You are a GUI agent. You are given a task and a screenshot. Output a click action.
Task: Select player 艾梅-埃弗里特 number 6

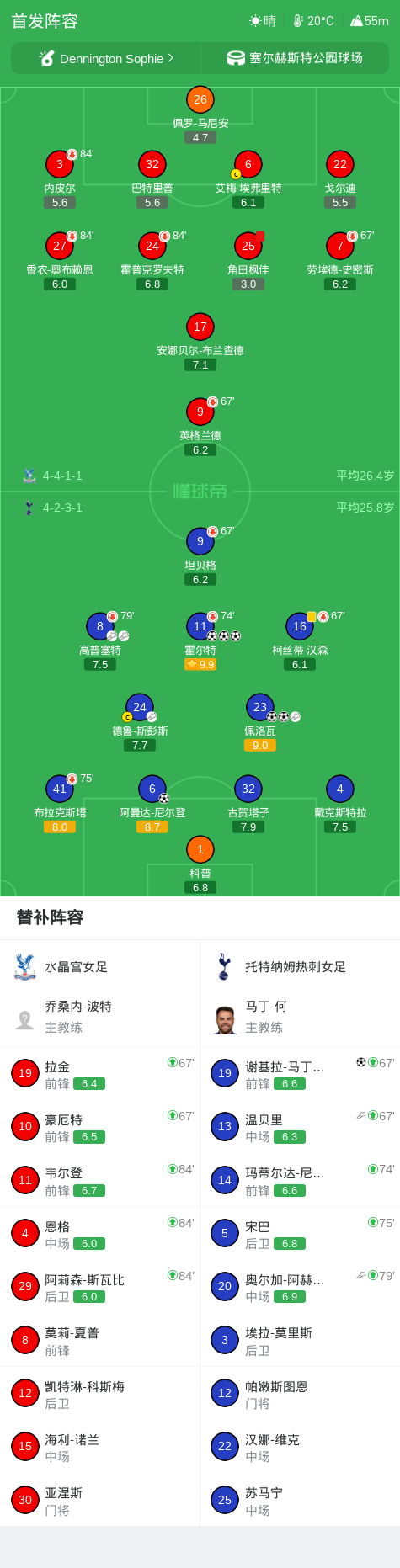pos(248,179)
